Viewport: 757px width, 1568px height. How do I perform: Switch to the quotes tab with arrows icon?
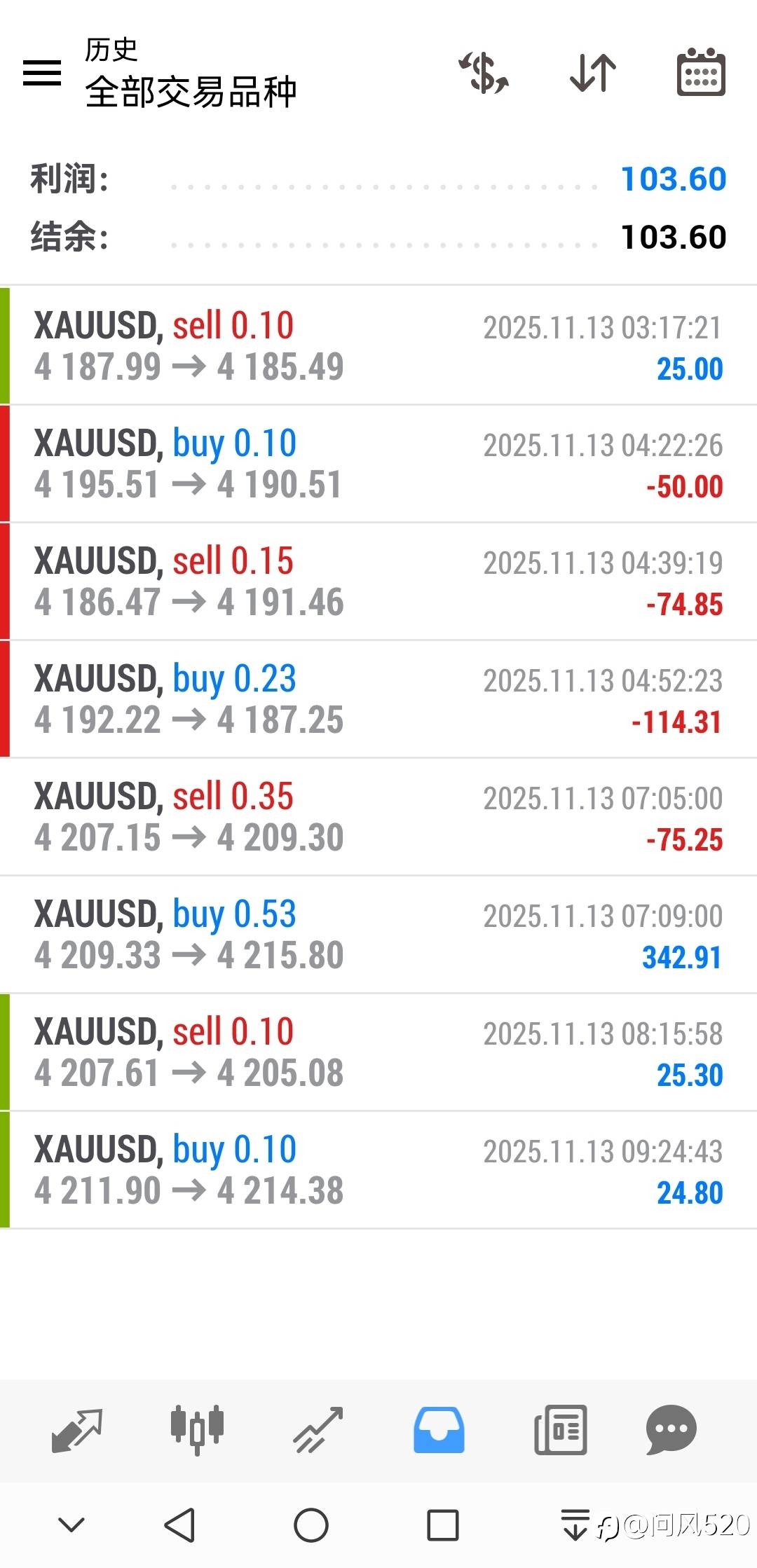click(x=77, y=1429)
